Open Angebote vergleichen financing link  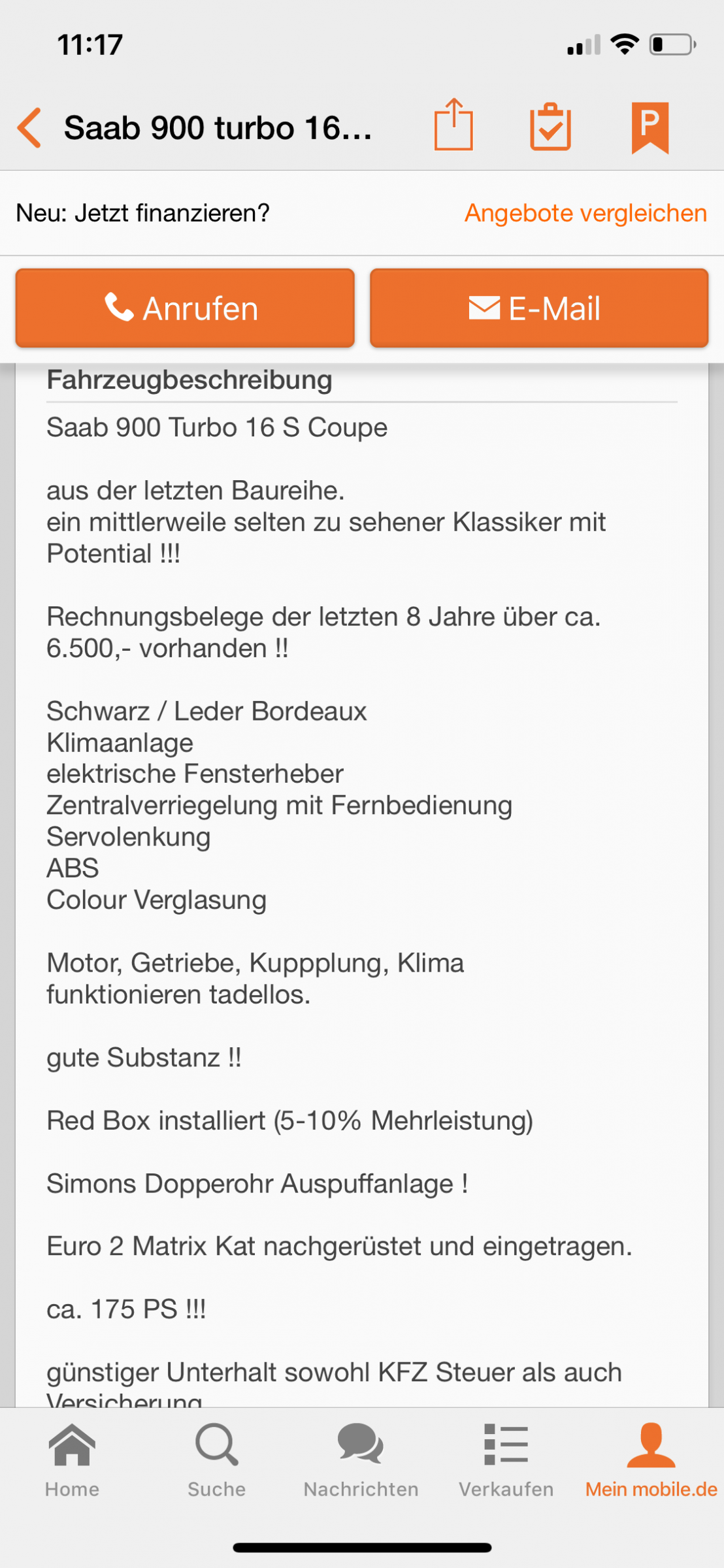(x=585, y=213)
